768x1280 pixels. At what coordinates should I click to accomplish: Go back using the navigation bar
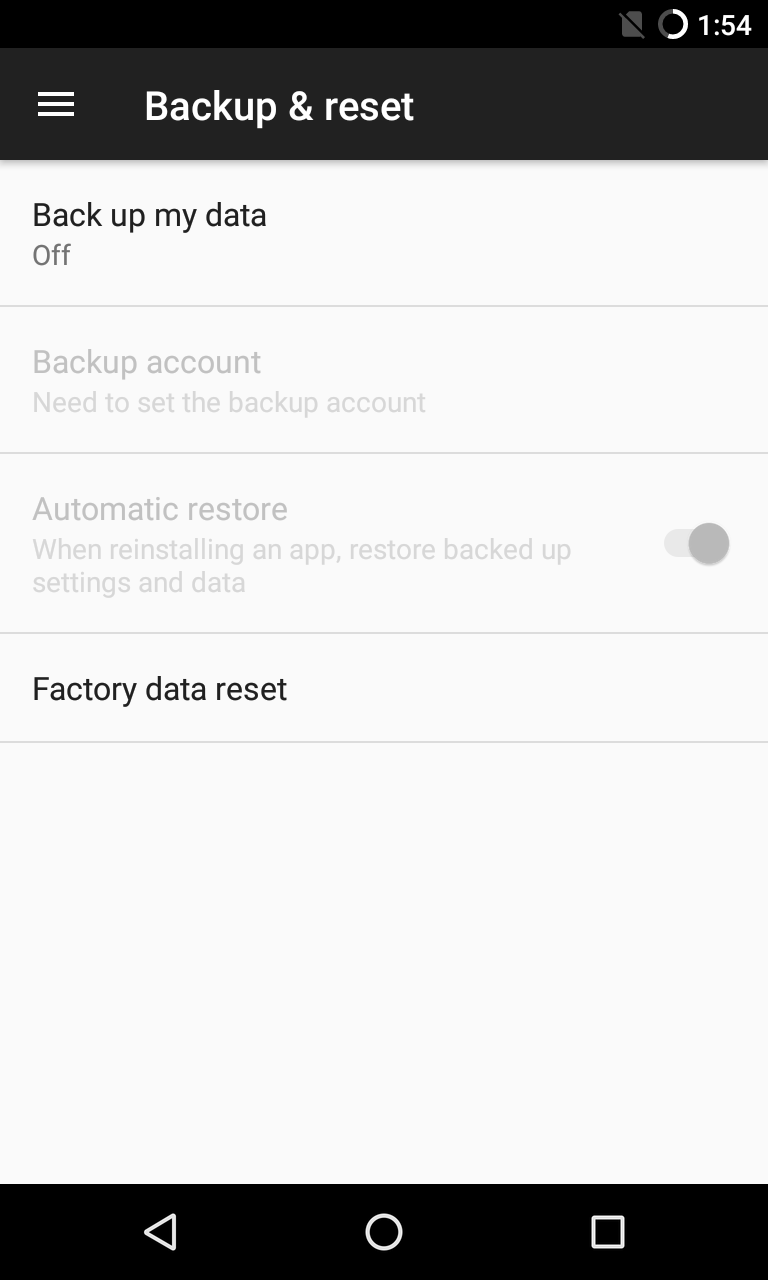pyautogui.click(x=160, y=1232)
